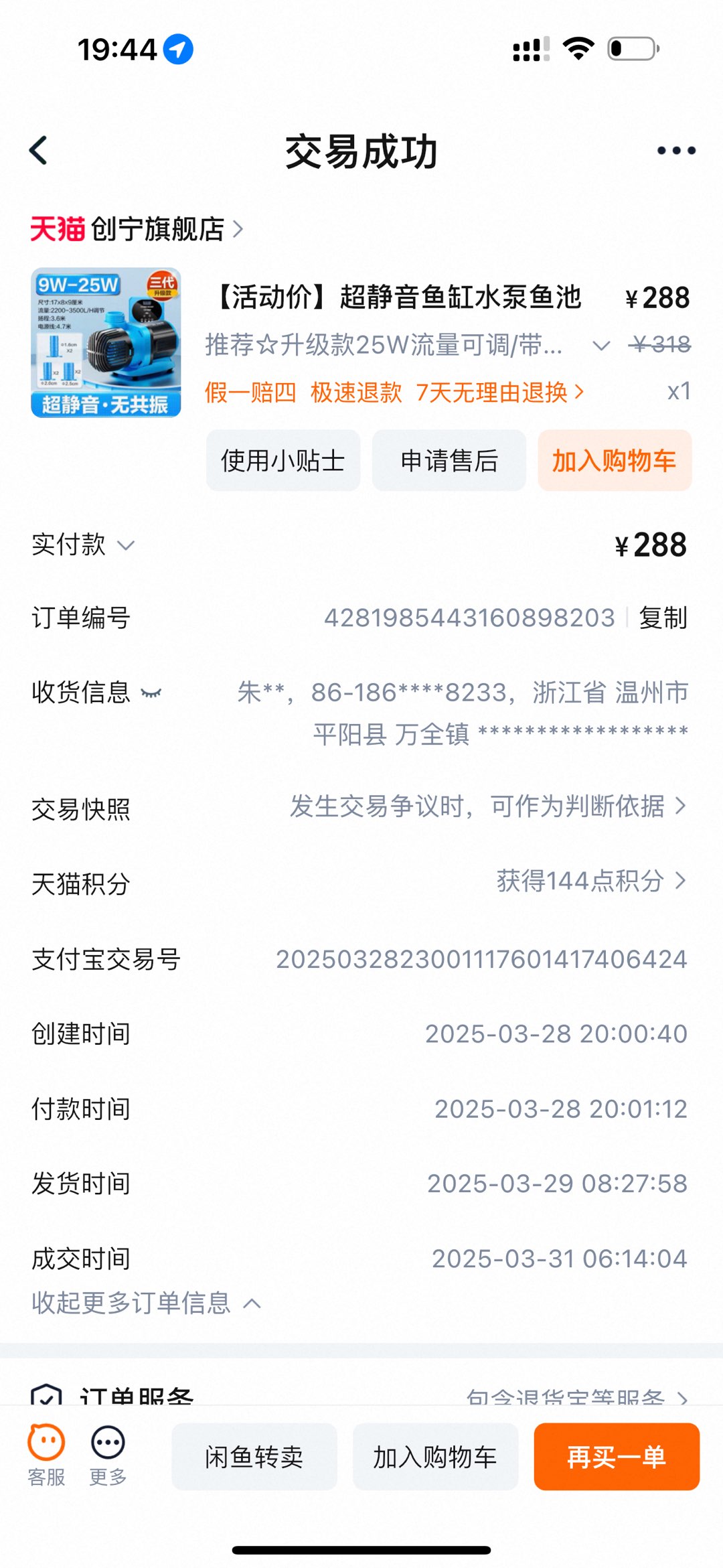This screenshot has height=1568, width=723.
Task: Open the 交易快照 transaction snapshot
Action: click(x=361, y=807)
